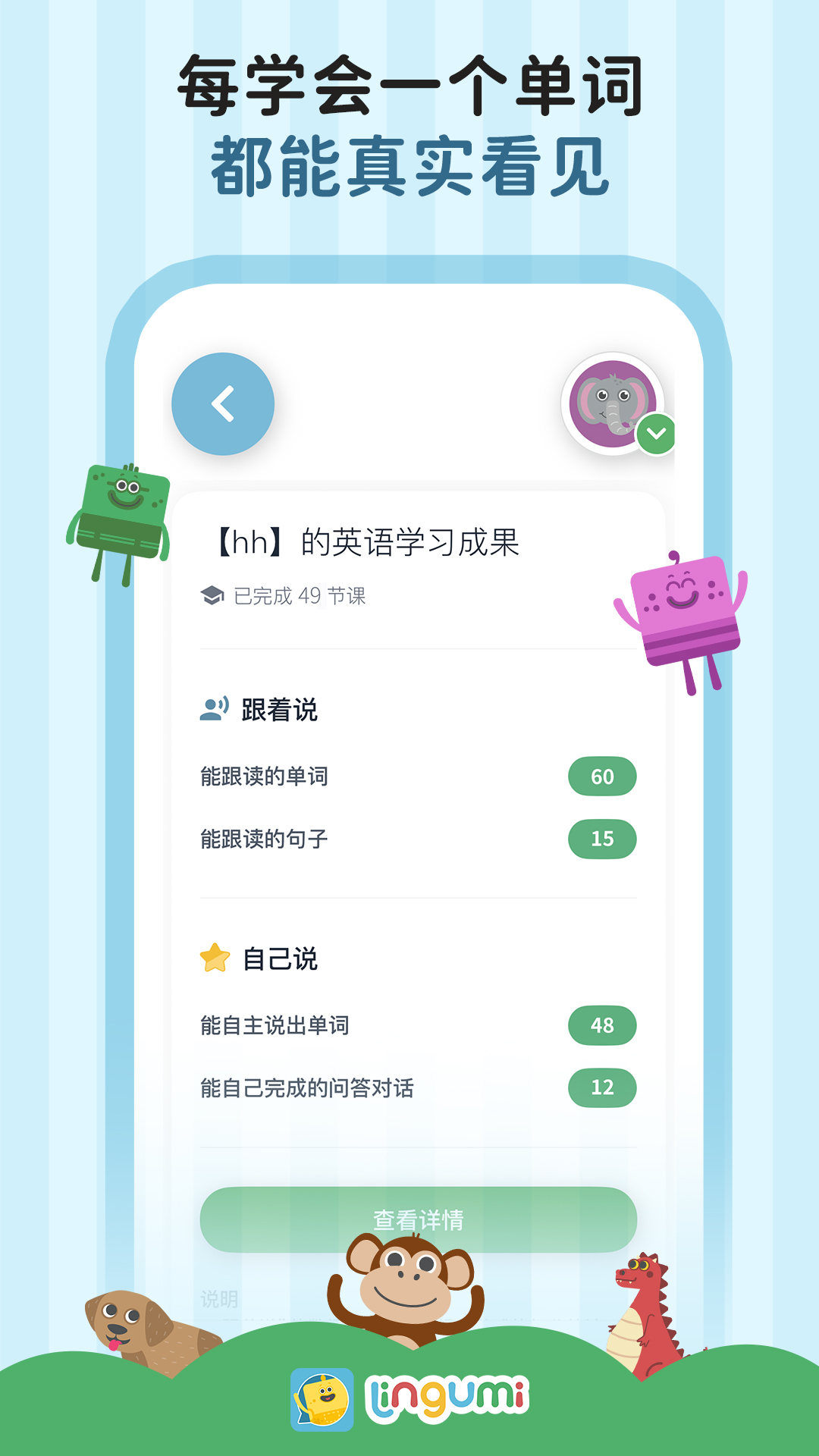Click the 60 badge for 能跟读的单词
The width and height of the screenshot is (819, 1456).
point(601,777)
